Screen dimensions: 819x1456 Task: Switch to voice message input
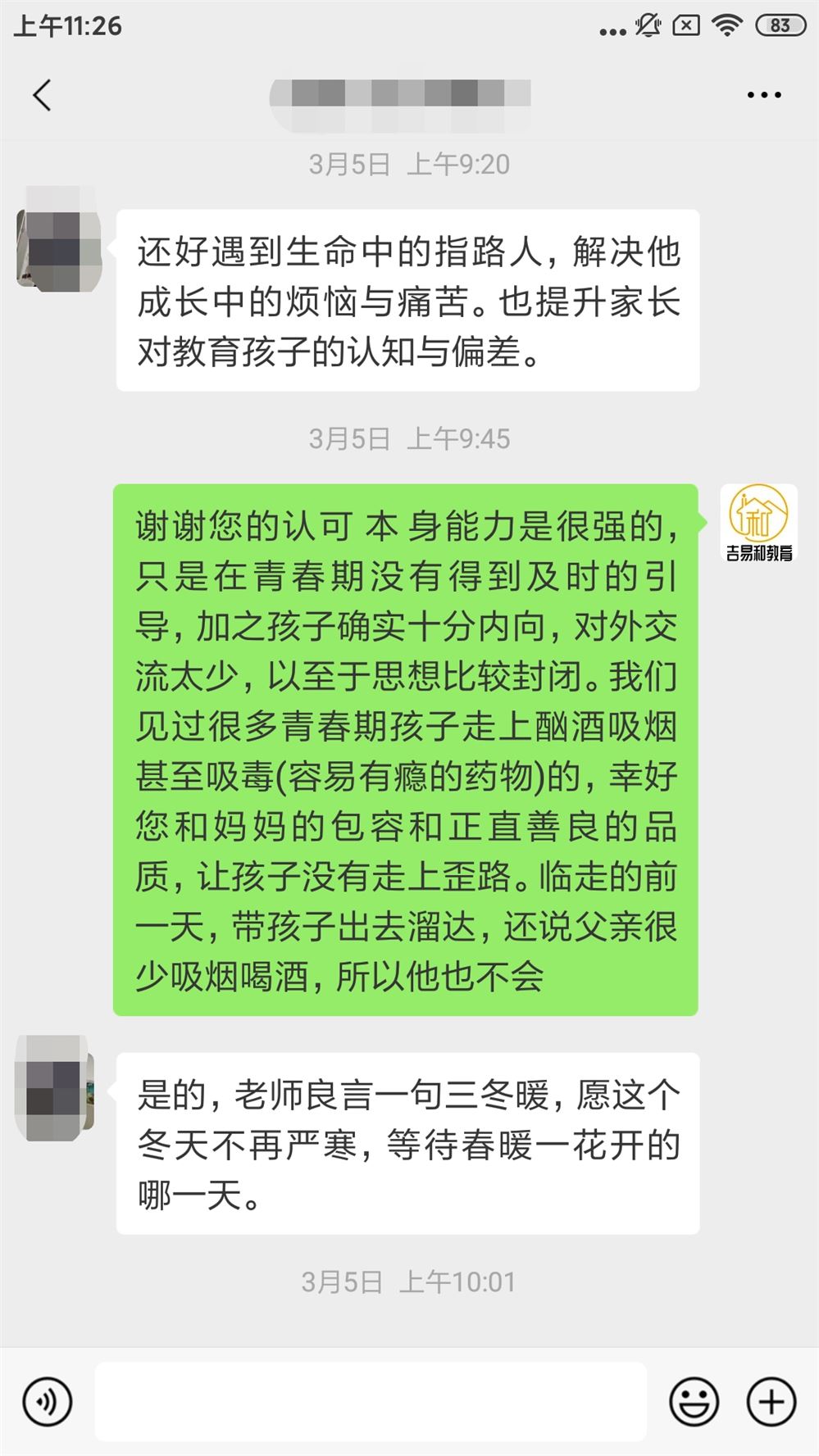pyautogui.click(x=48, y=1402)
